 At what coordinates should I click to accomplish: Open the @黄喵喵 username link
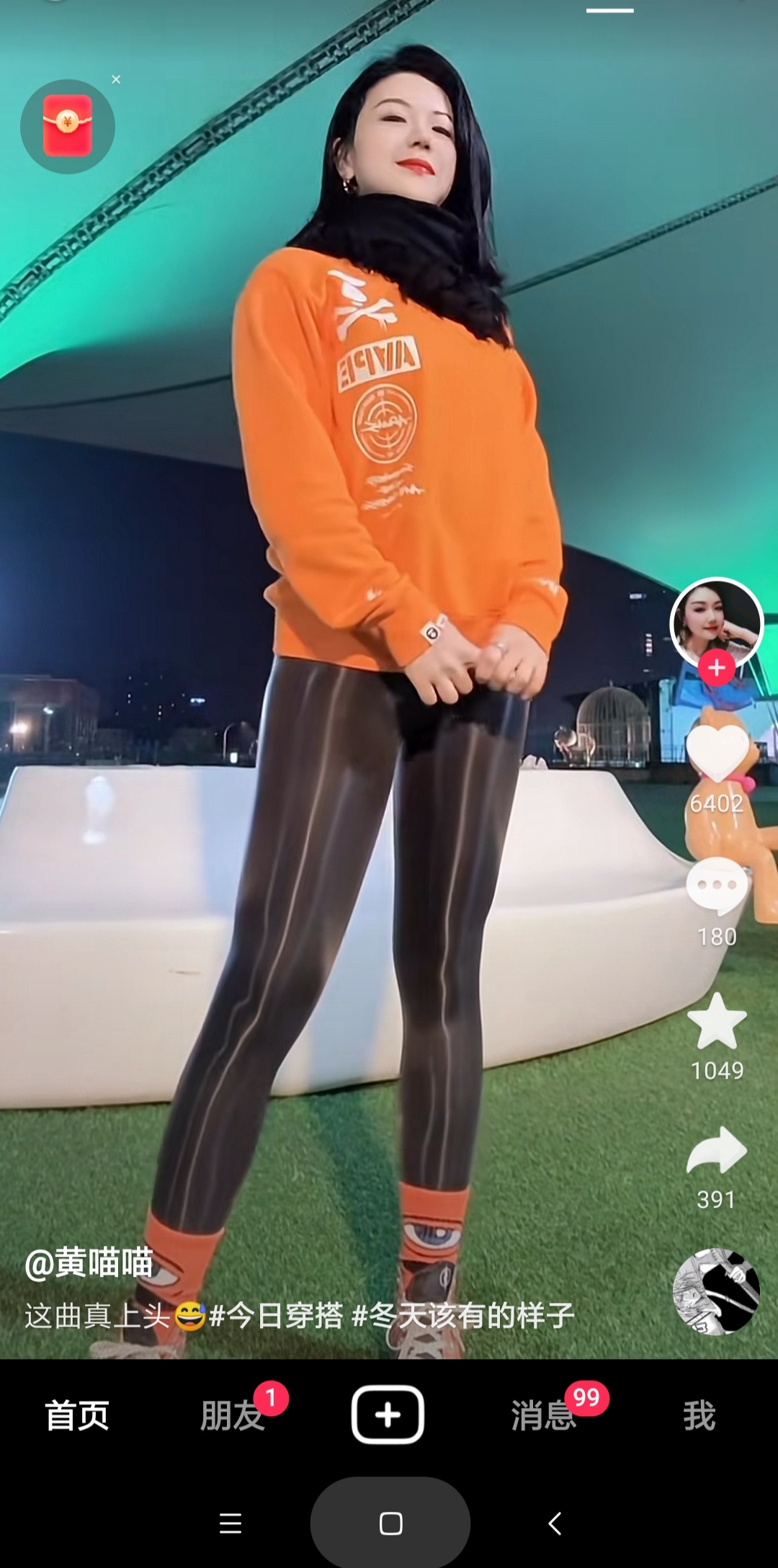[89, 1262]
